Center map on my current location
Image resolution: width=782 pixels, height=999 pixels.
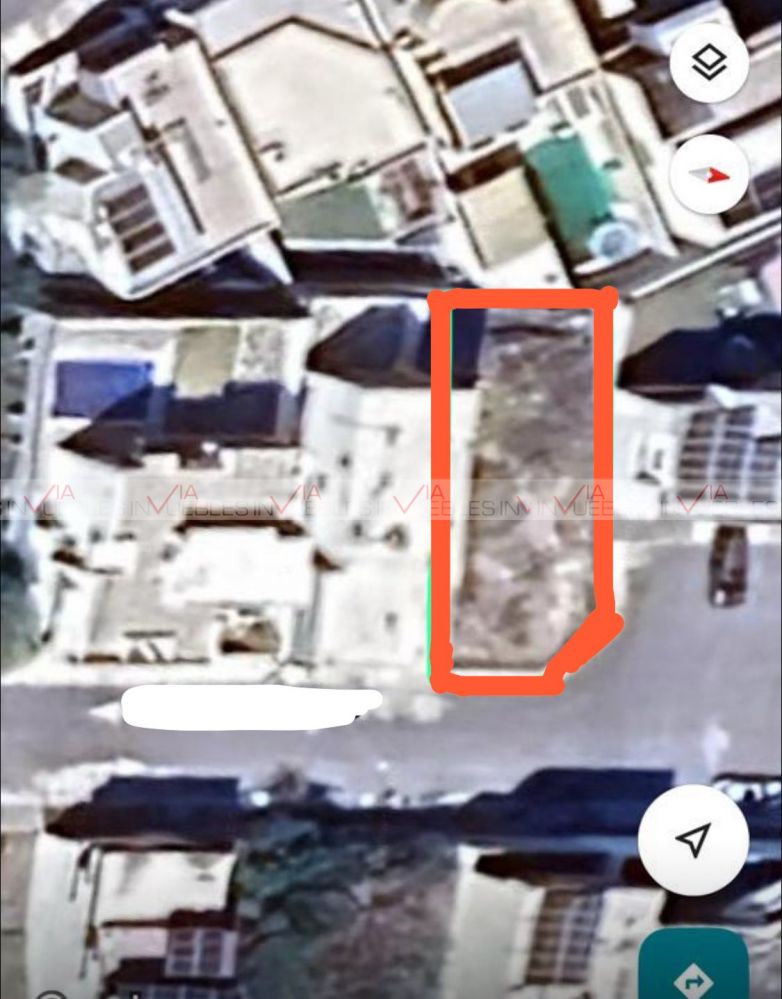click(693, 840)
